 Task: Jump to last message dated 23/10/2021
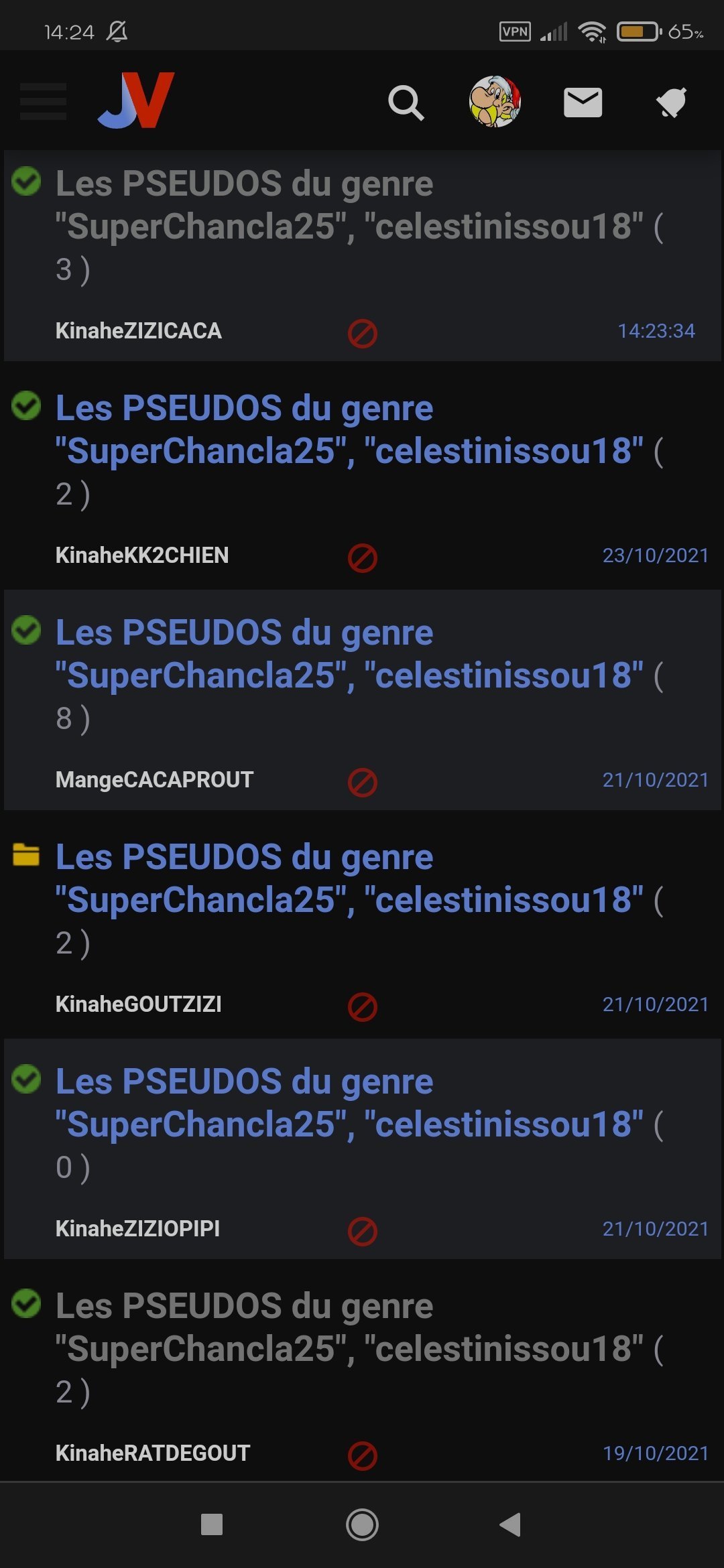pyautogui.click(x=655, y=556)
